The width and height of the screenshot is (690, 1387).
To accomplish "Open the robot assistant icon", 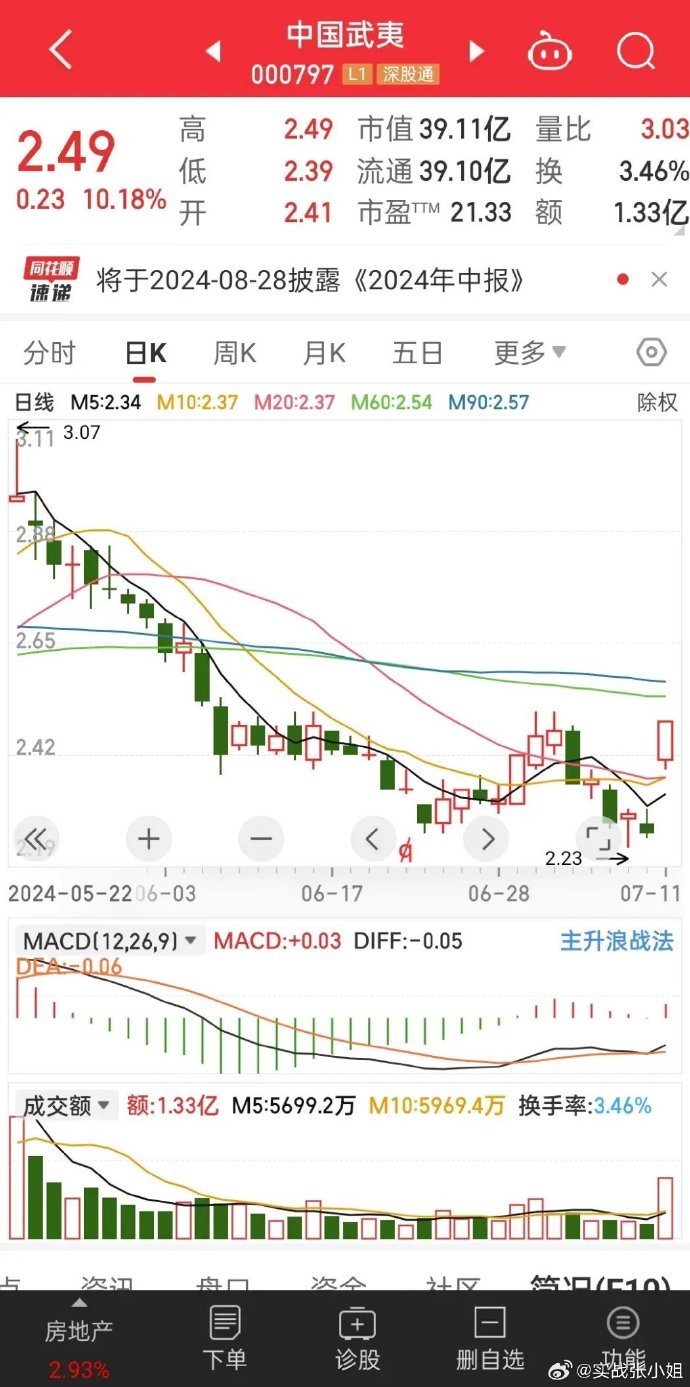I will (550, 50).
